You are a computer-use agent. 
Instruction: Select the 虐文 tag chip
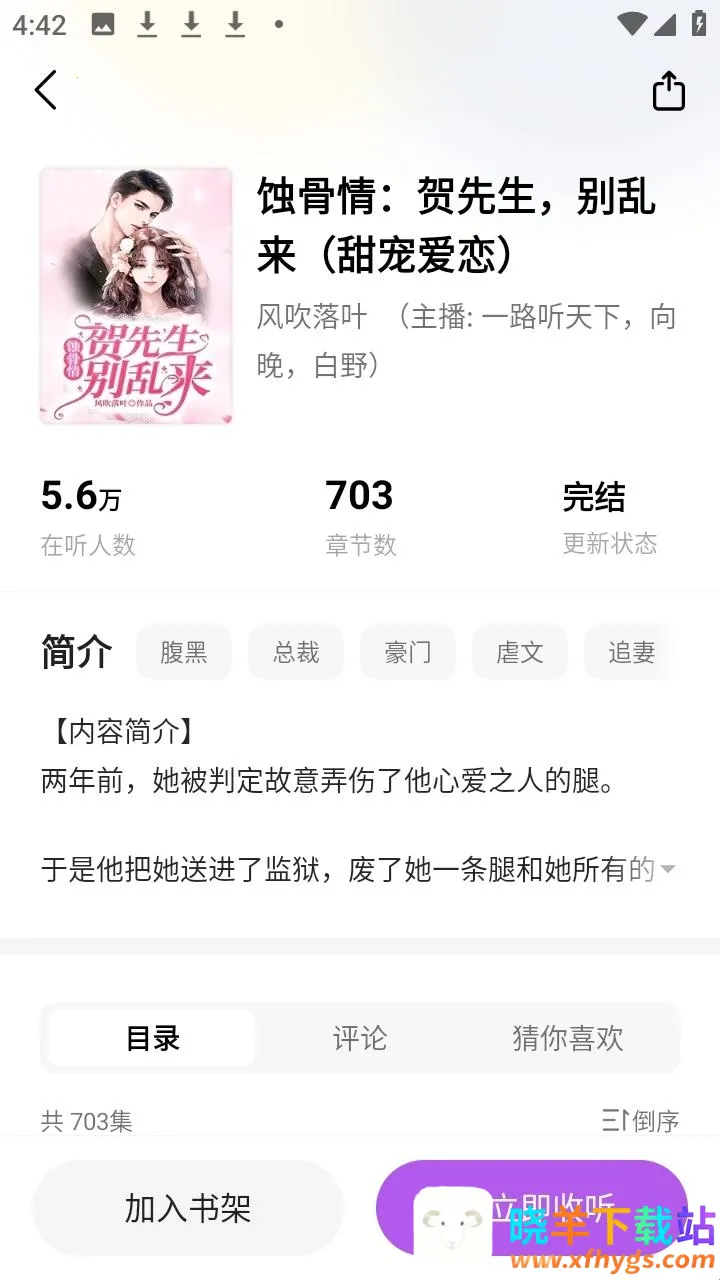[x=520, y=653]
